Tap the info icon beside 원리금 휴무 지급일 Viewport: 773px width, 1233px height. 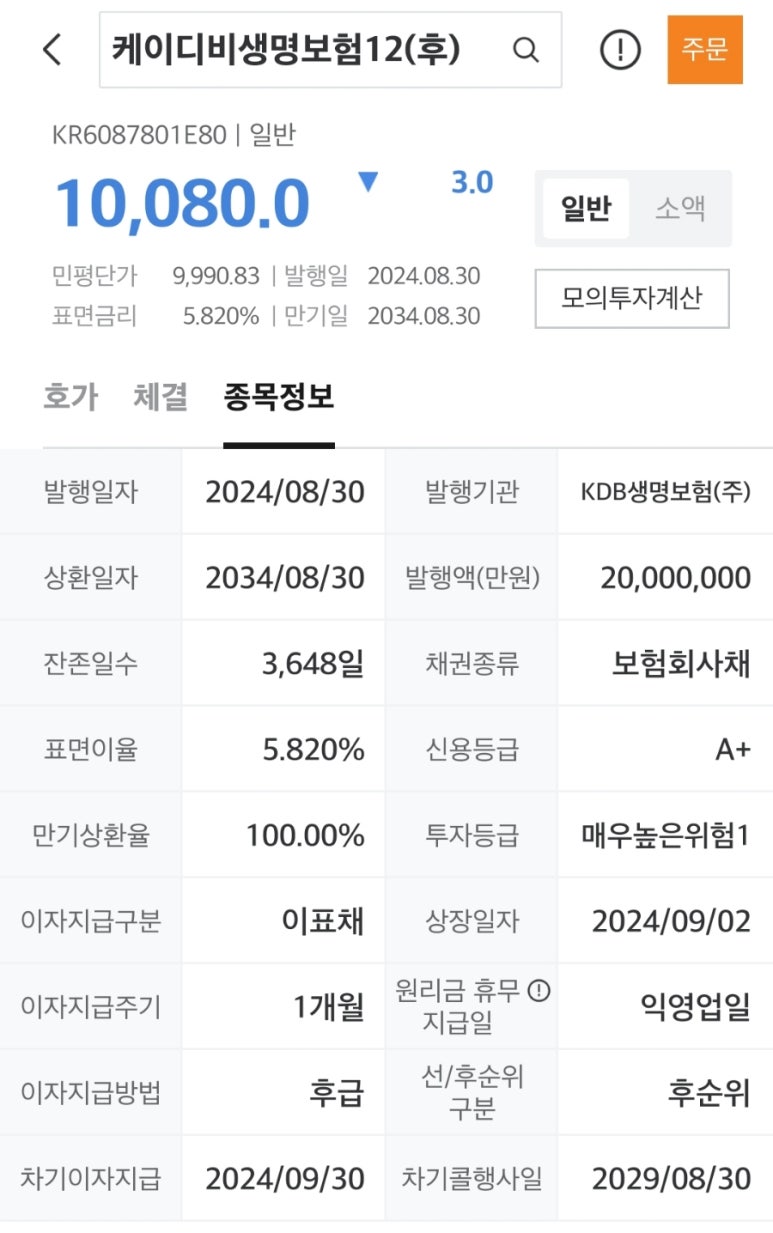click(x=539, y=991)
